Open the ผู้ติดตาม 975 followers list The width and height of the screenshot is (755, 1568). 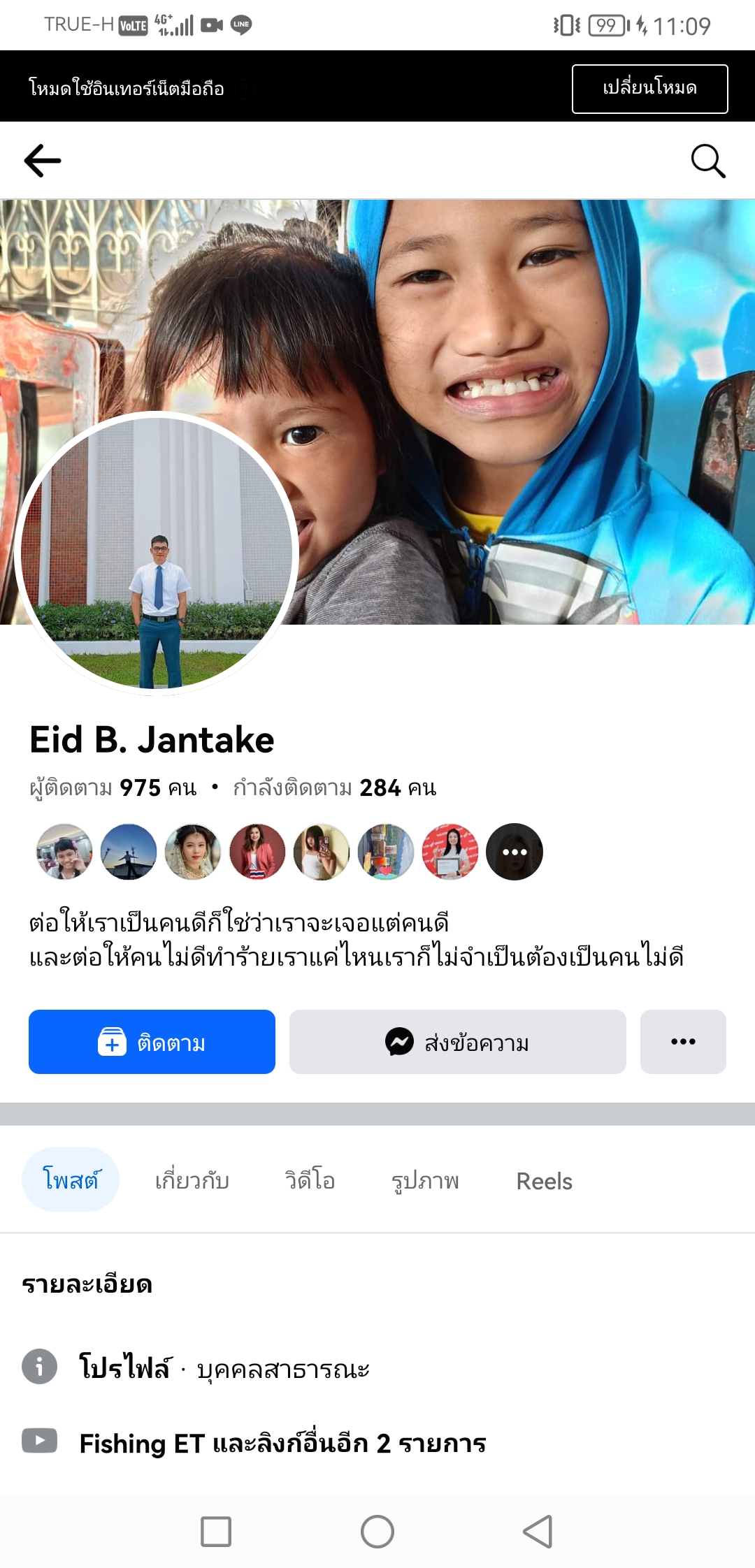tap(113, 787)
